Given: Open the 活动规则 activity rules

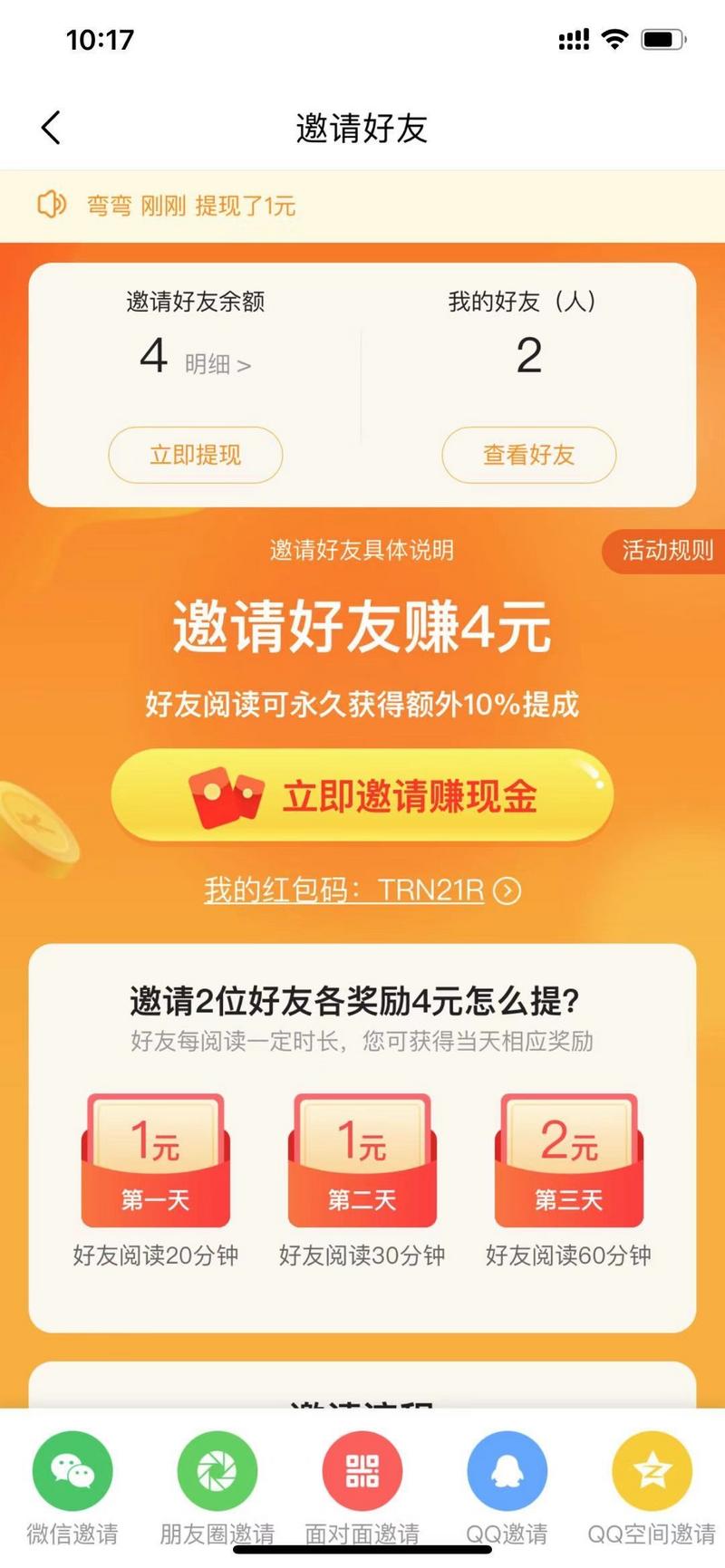Looking at the screenshot, I should 665,550.
